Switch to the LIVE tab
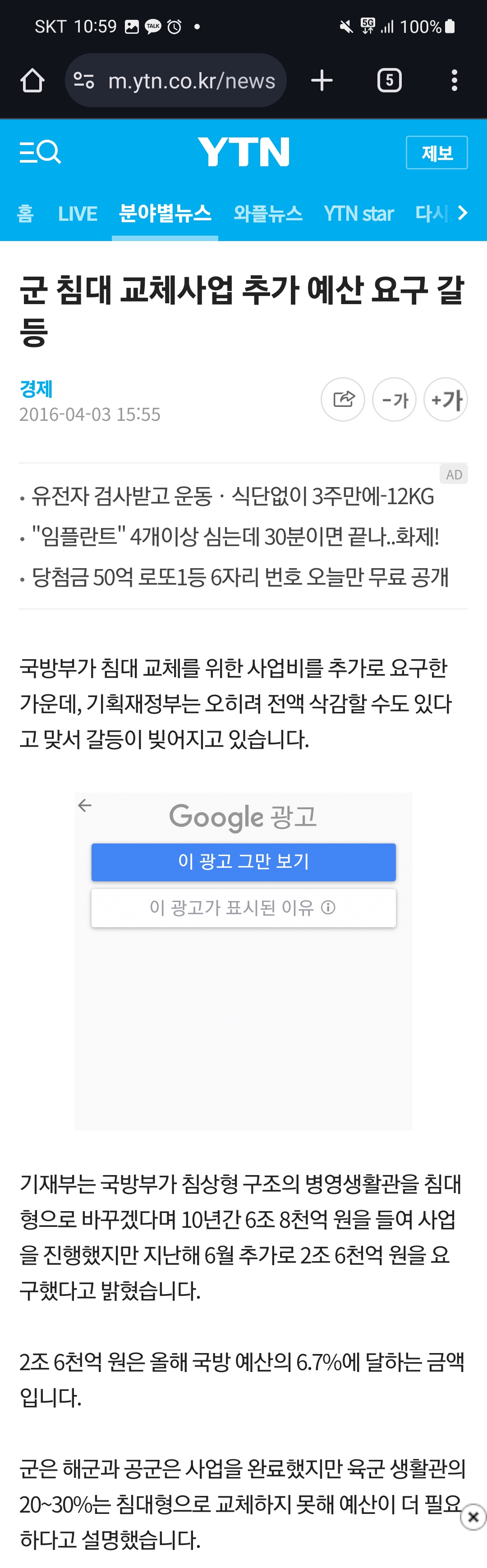This screenshot has width=487, height=1568. (x=78, y=214)
